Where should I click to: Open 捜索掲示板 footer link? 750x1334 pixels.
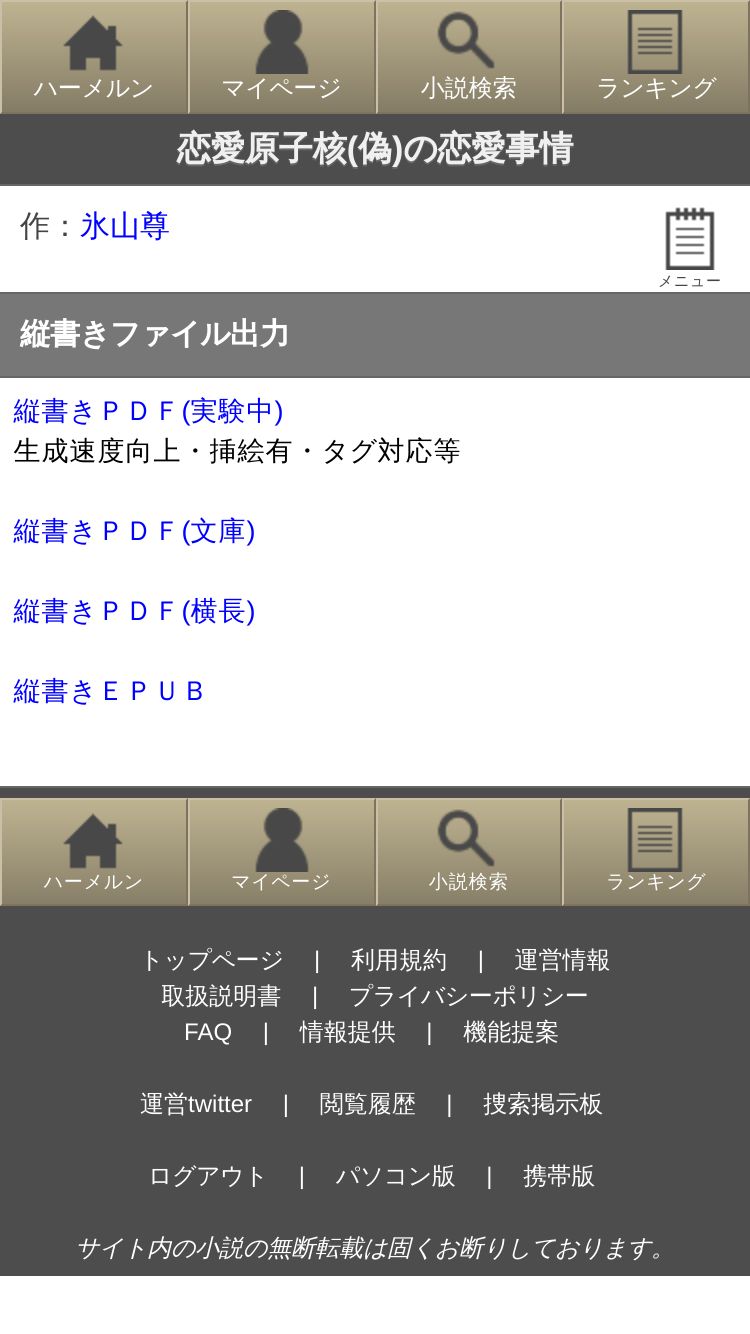(543, 1104)
